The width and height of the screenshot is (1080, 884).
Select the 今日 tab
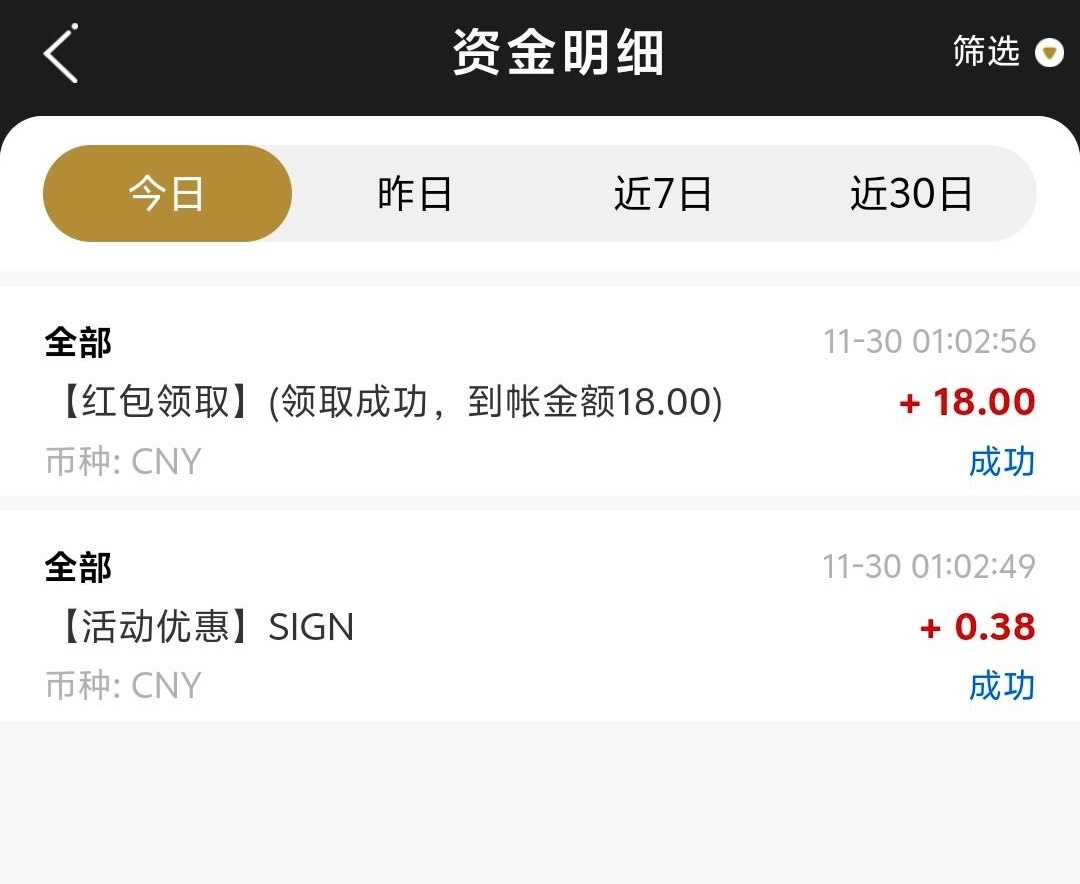[x=167, y=194]
